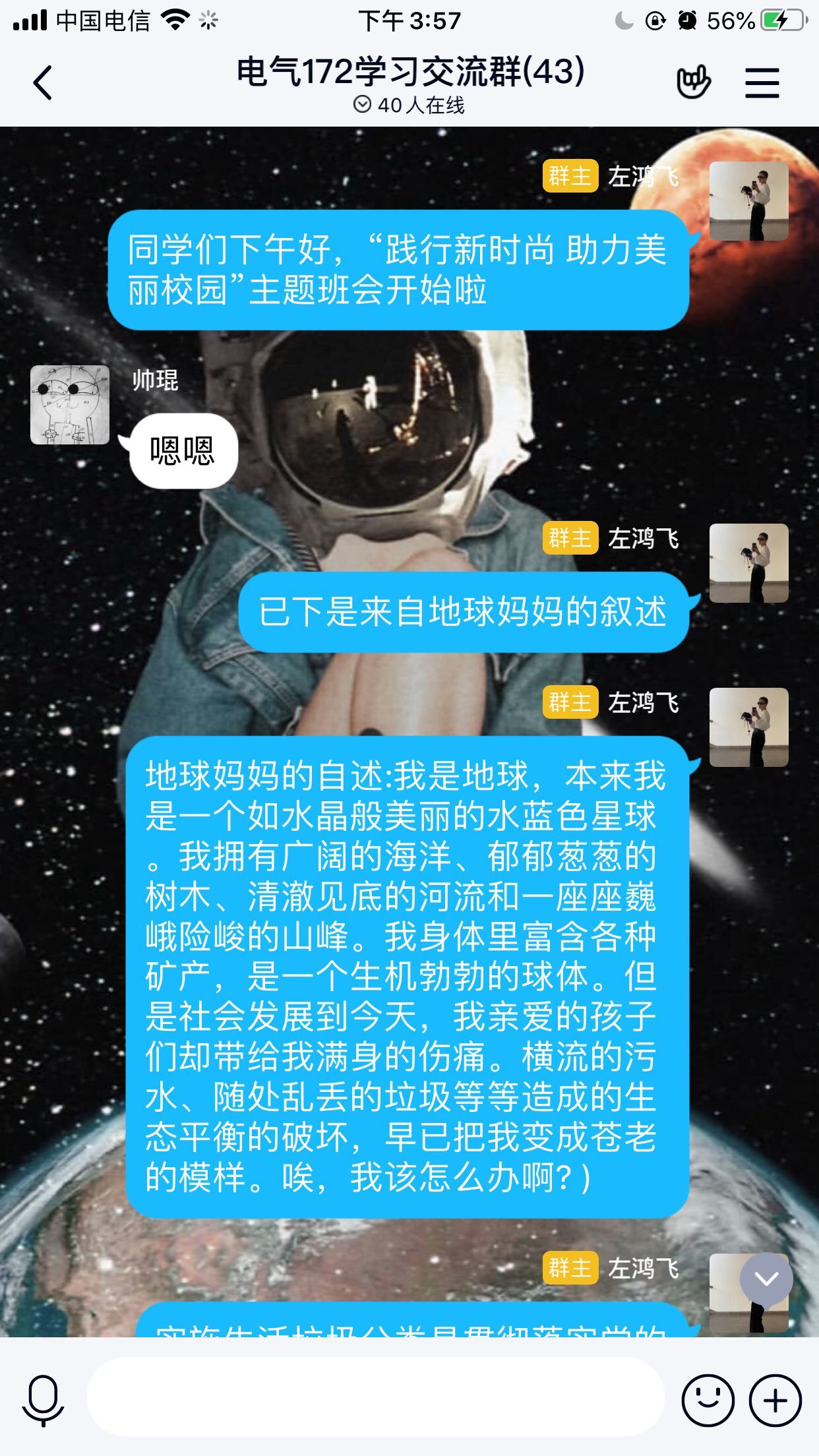
Task: Open 帅琨's profile avatar
Action: (x=70, y=405)
